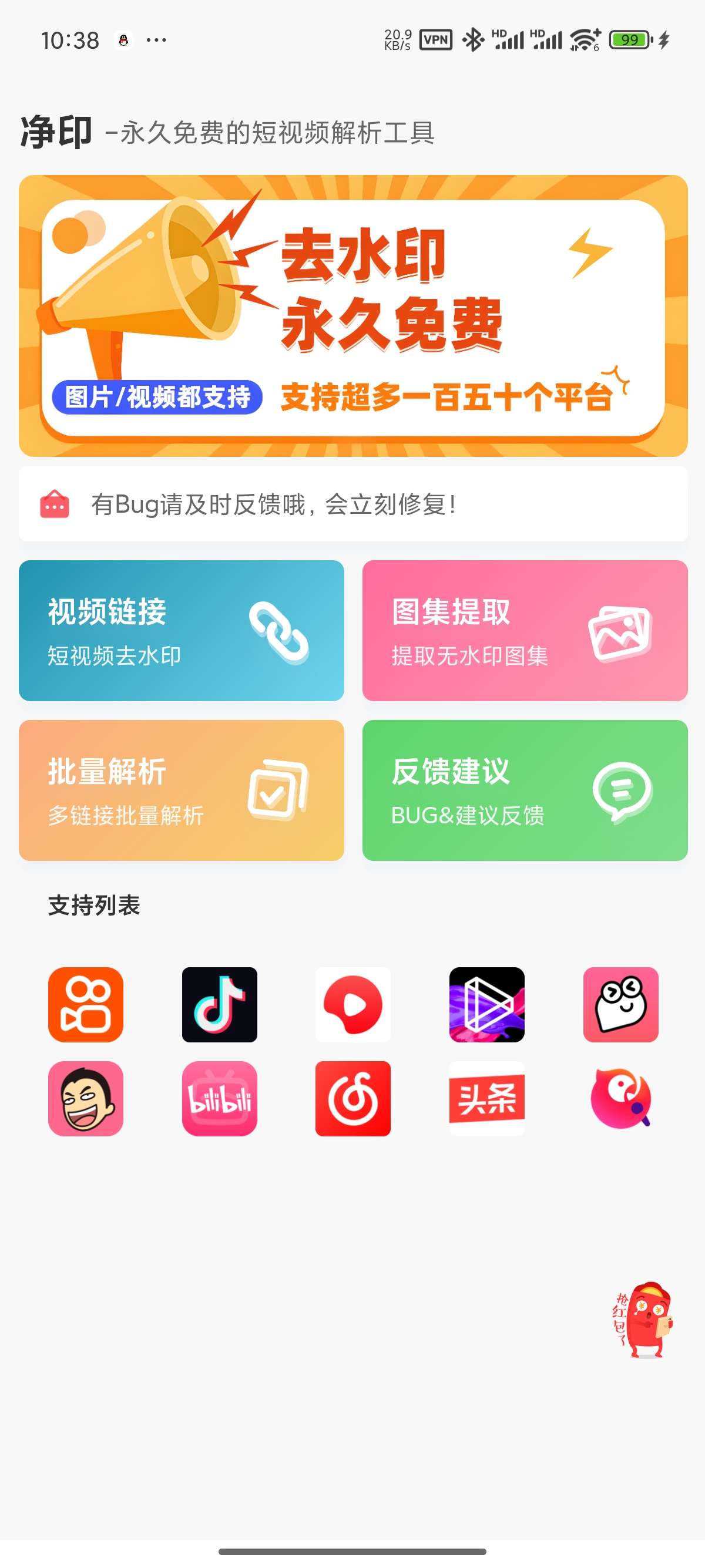
Task: Select the Kuaishou platform icon
Action: pos(86,1004)
